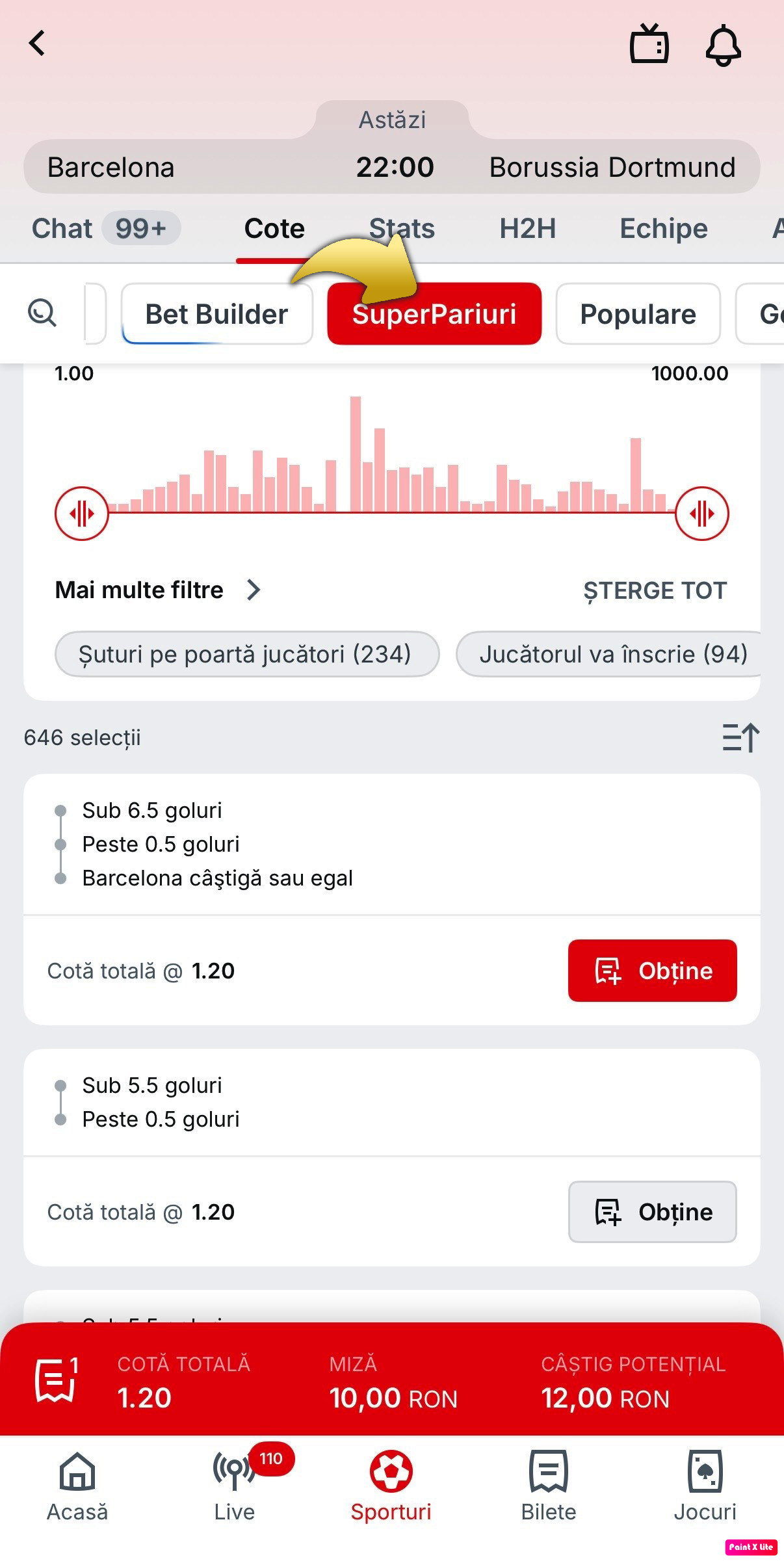Switch to the Stats tab
This screenshot has width=784, height=1561.
(x=402, y=228)
